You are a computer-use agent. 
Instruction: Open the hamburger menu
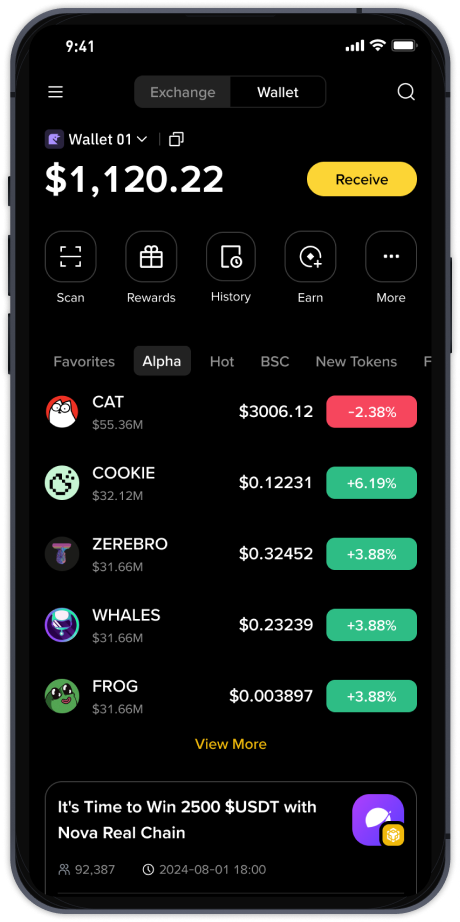coord(55,92)
